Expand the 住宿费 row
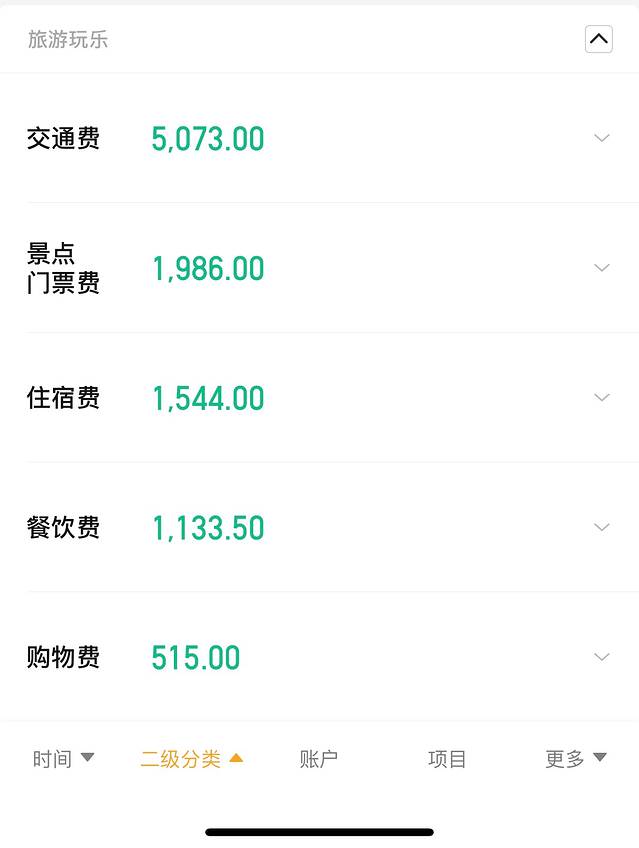The height and width of the screenshot is (848, 639). (x=601, y=398)
